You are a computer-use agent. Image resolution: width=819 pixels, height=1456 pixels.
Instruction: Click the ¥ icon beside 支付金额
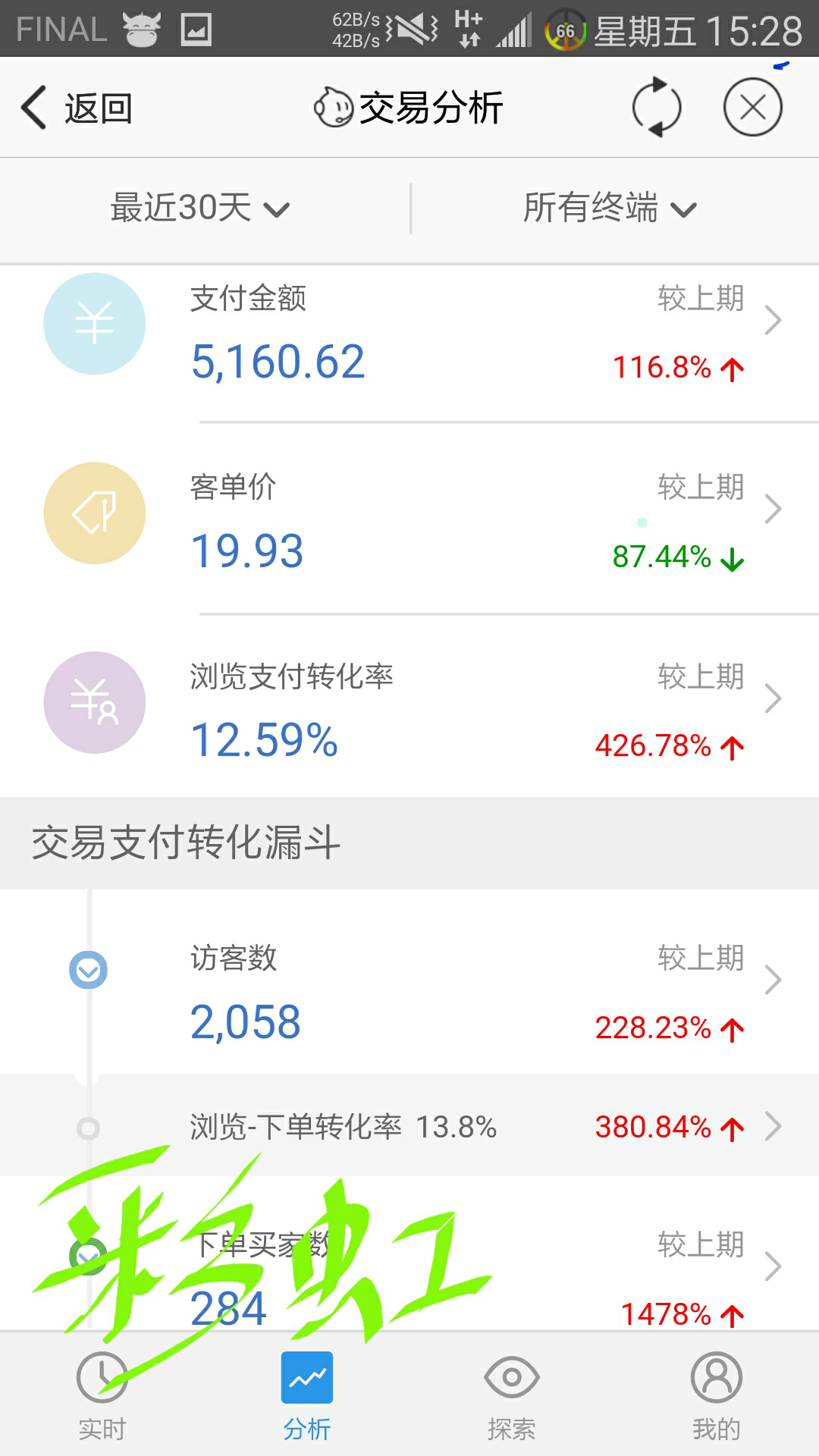click(93, 322)
